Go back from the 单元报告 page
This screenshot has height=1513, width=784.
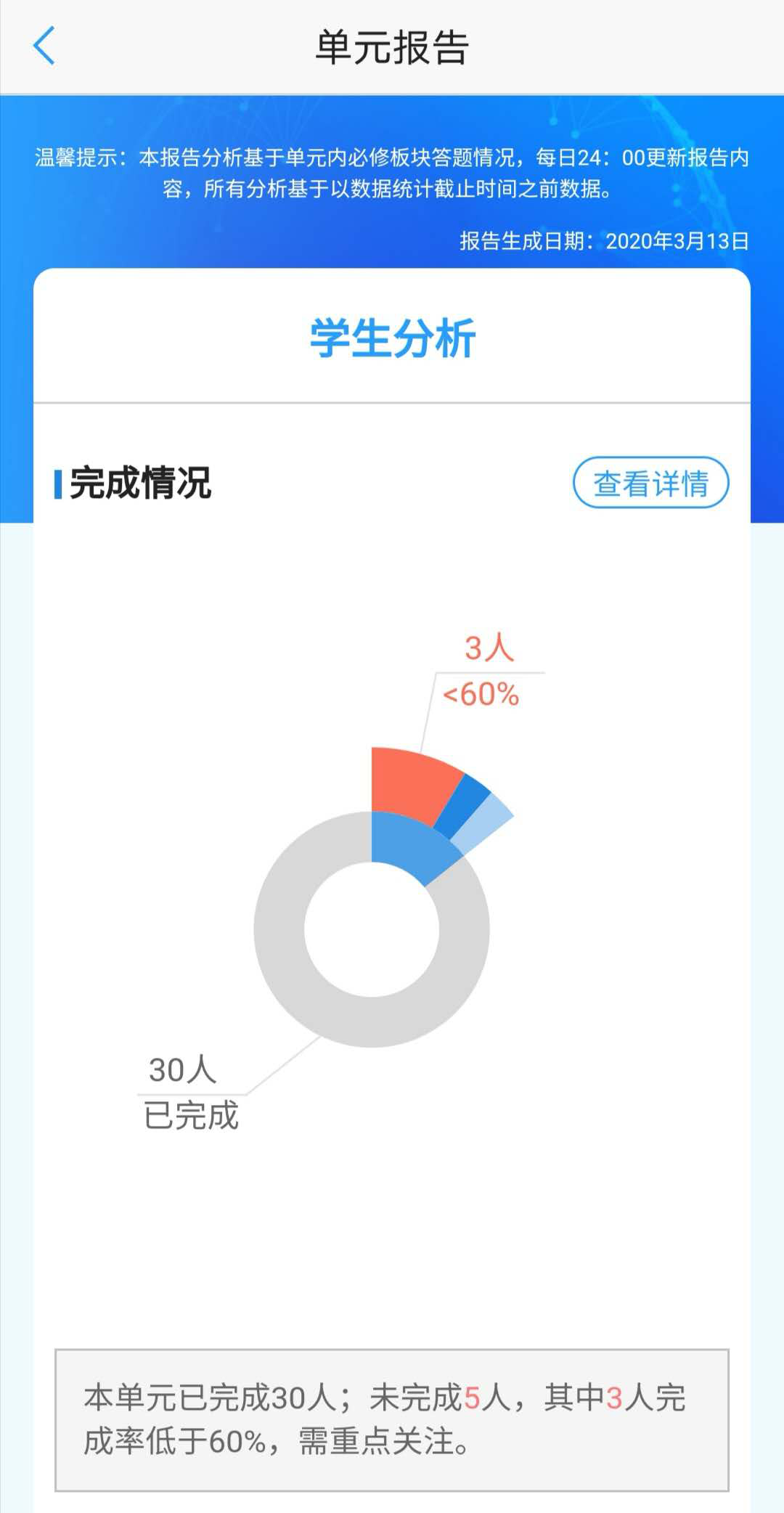(44, 46)
